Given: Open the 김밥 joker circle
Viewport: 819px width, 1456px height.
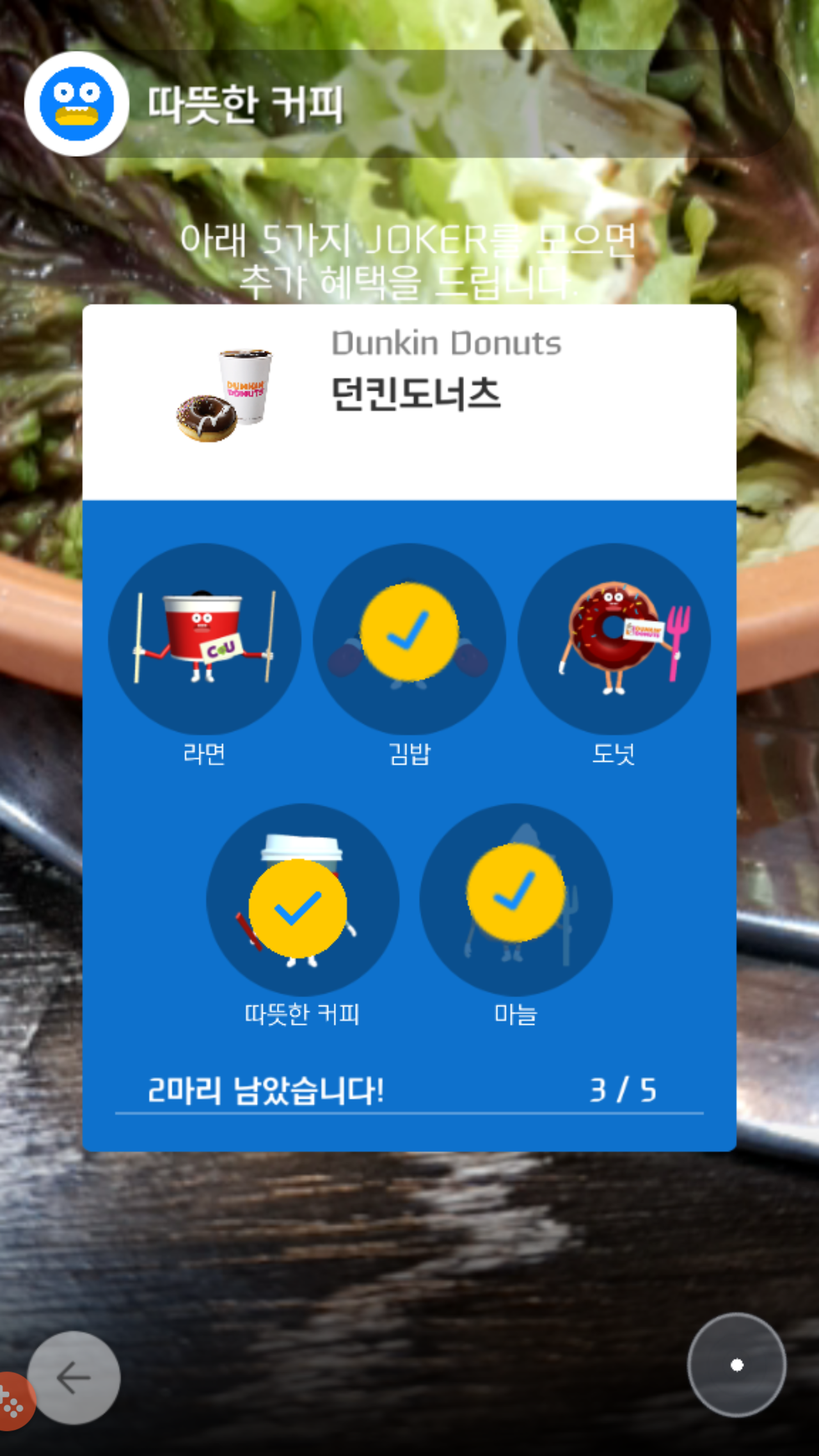Looking at the screenshot, I should 409,639.
